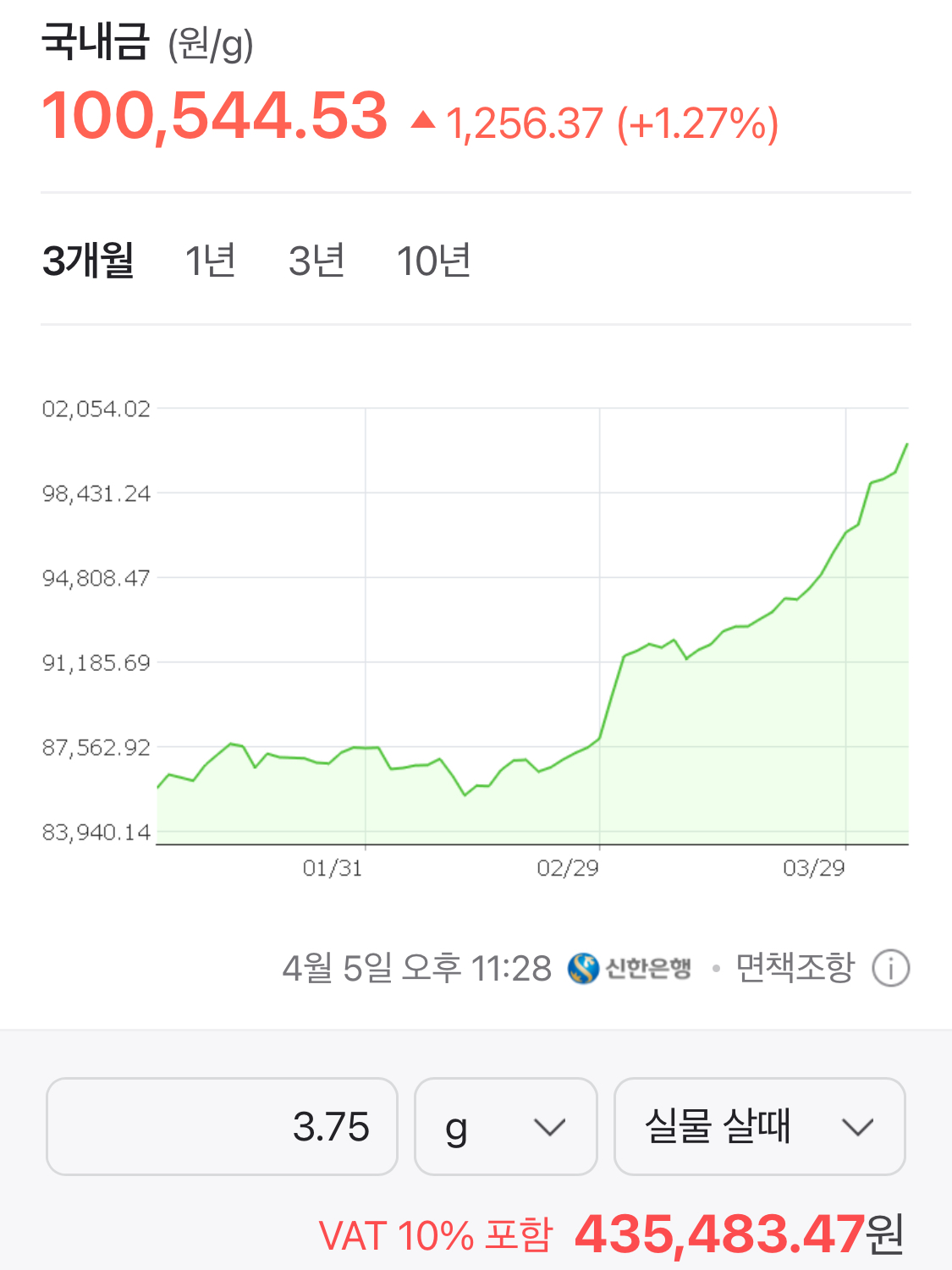Open the 실물 살때 transaction type dropdown
This screenshot has height=1270, width=952.
coord(759,1127)
